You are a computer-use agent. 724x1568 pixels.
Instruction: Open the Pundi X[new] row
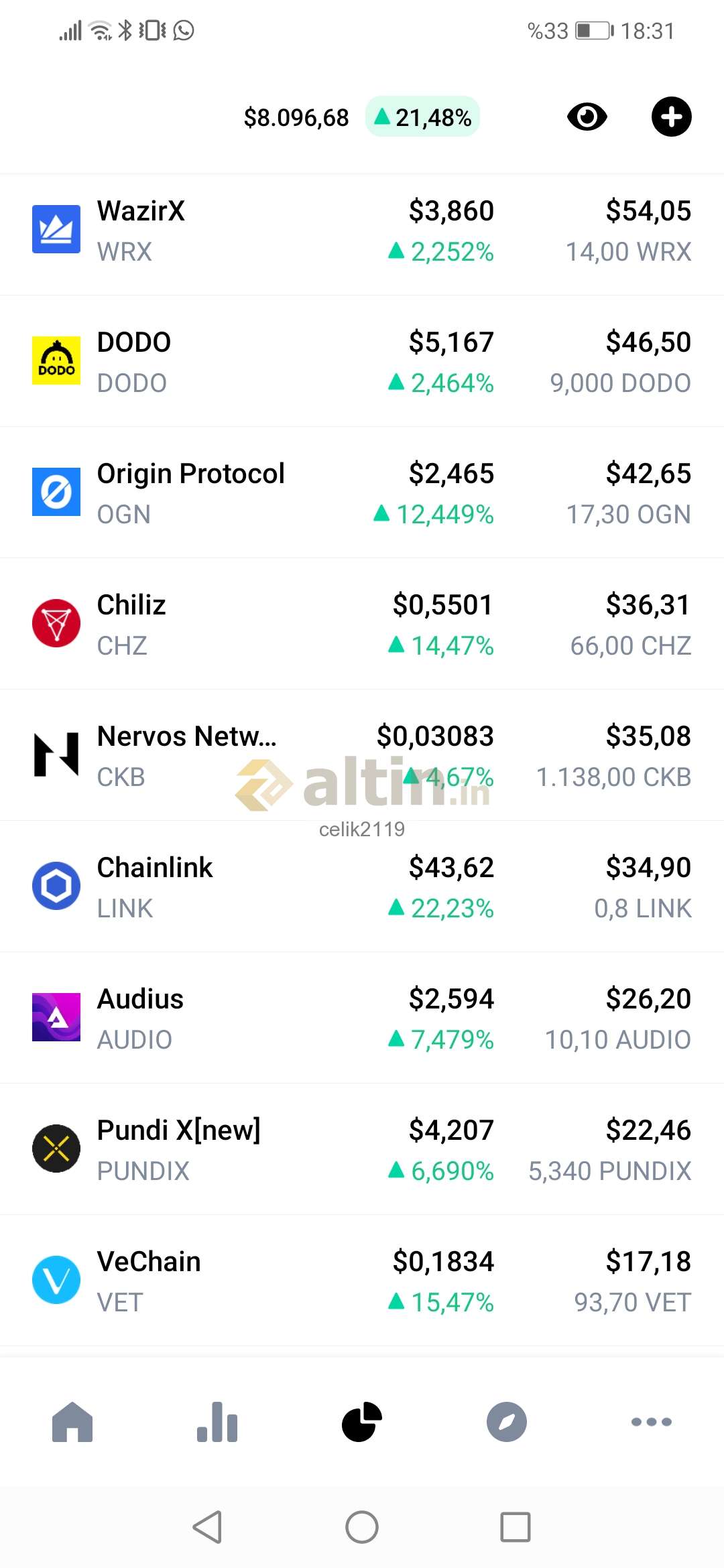click(362, 1149)
